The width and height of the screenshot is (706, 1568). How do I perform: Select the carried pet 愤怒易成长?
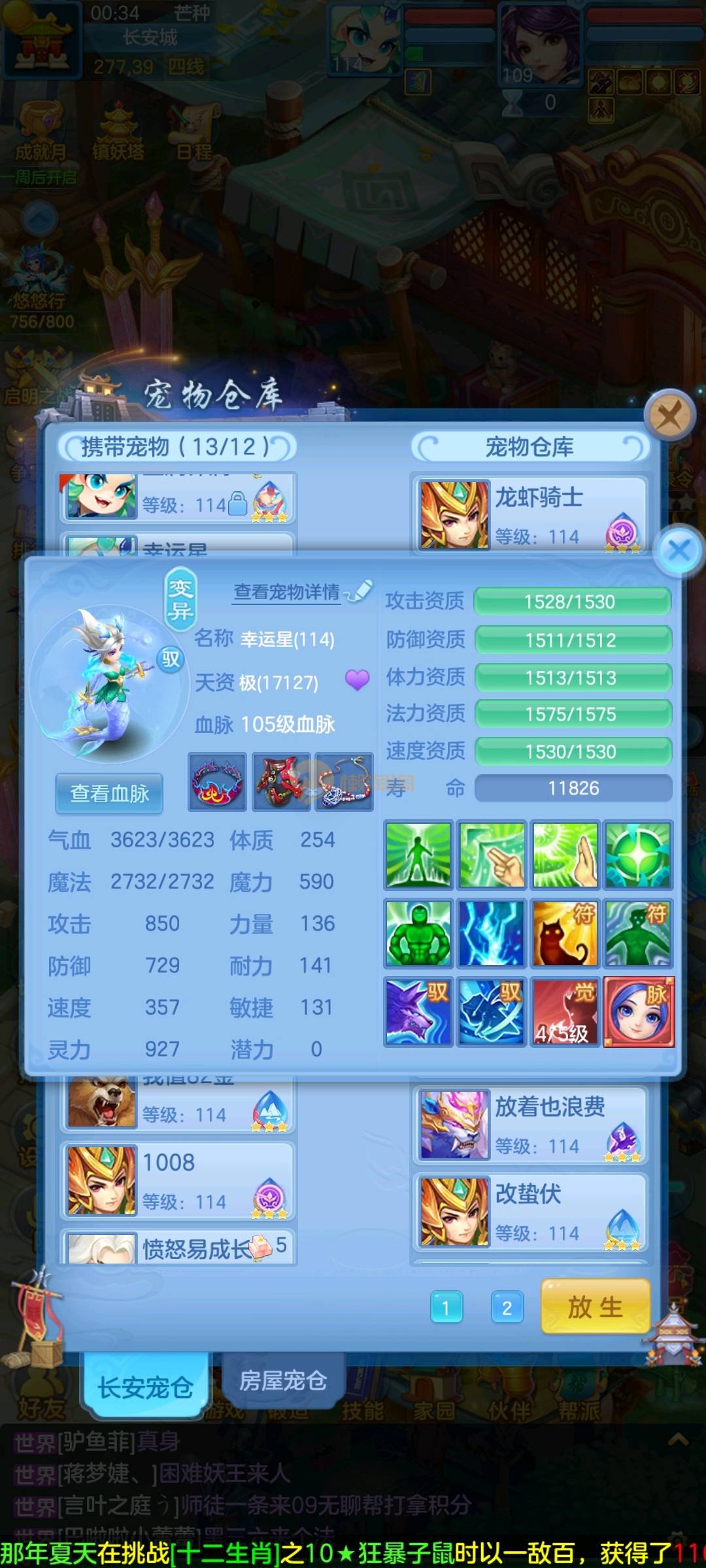point(178,1247)
